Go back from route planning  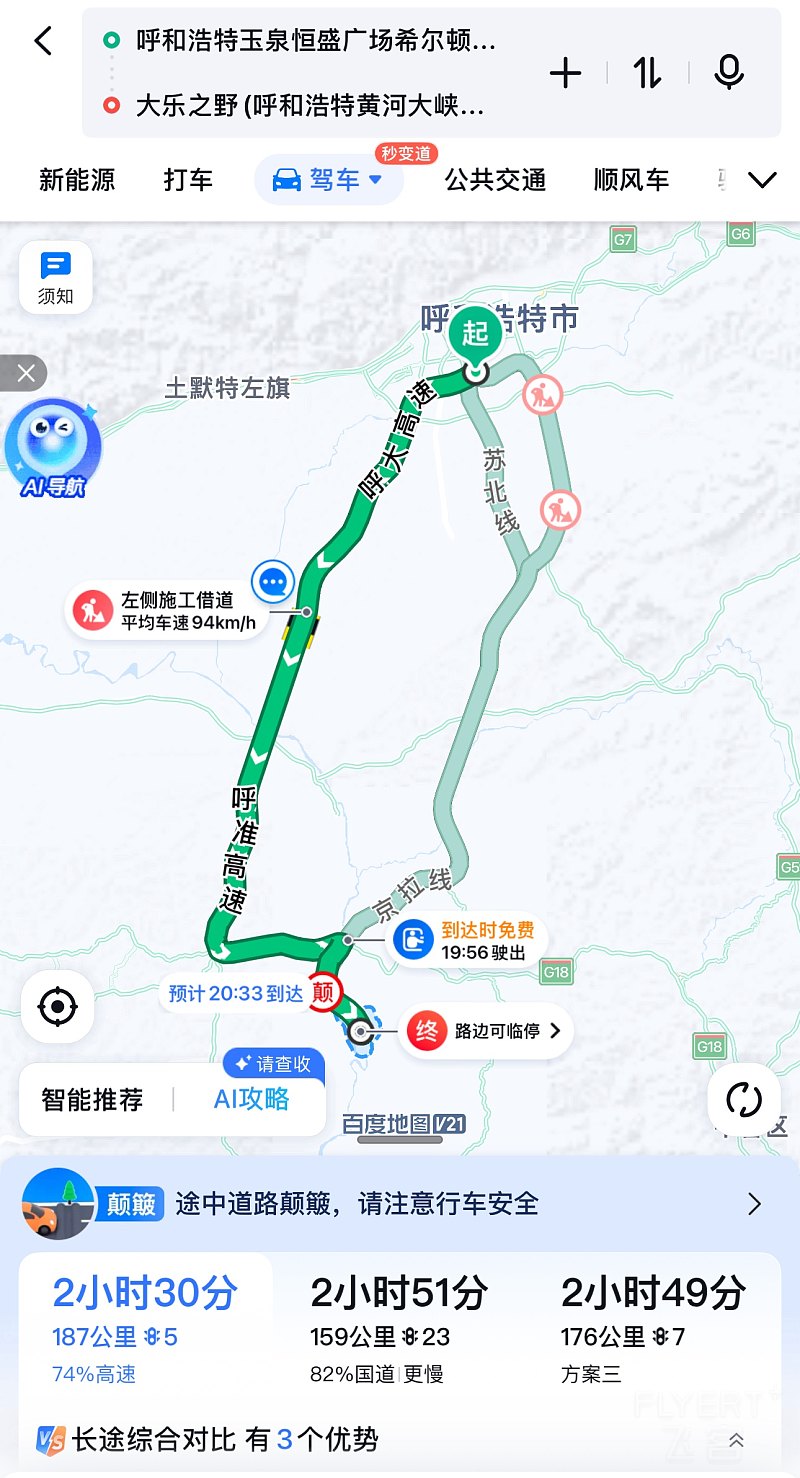[x=42, y=42]
